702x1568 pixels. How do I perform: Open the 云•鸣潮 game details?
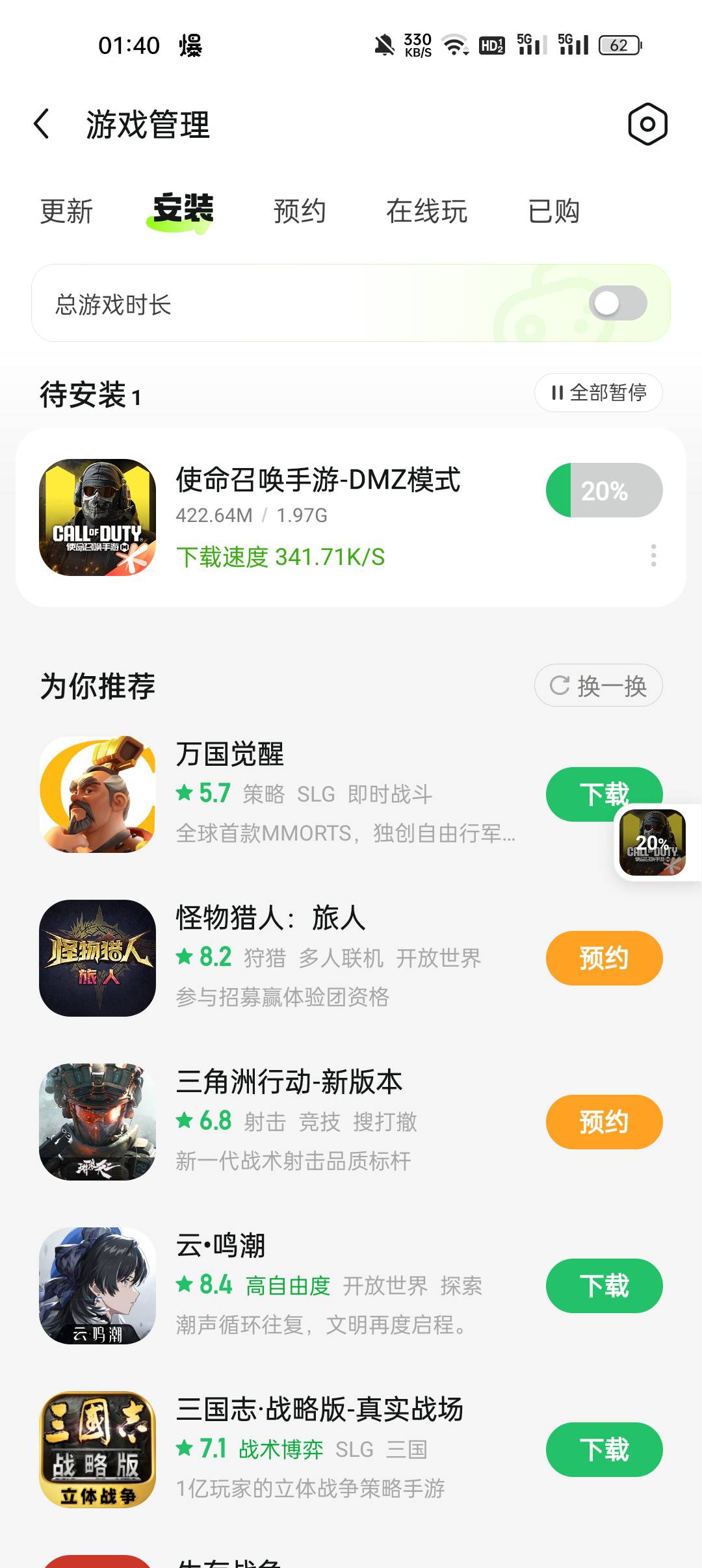coord(221,1246)
